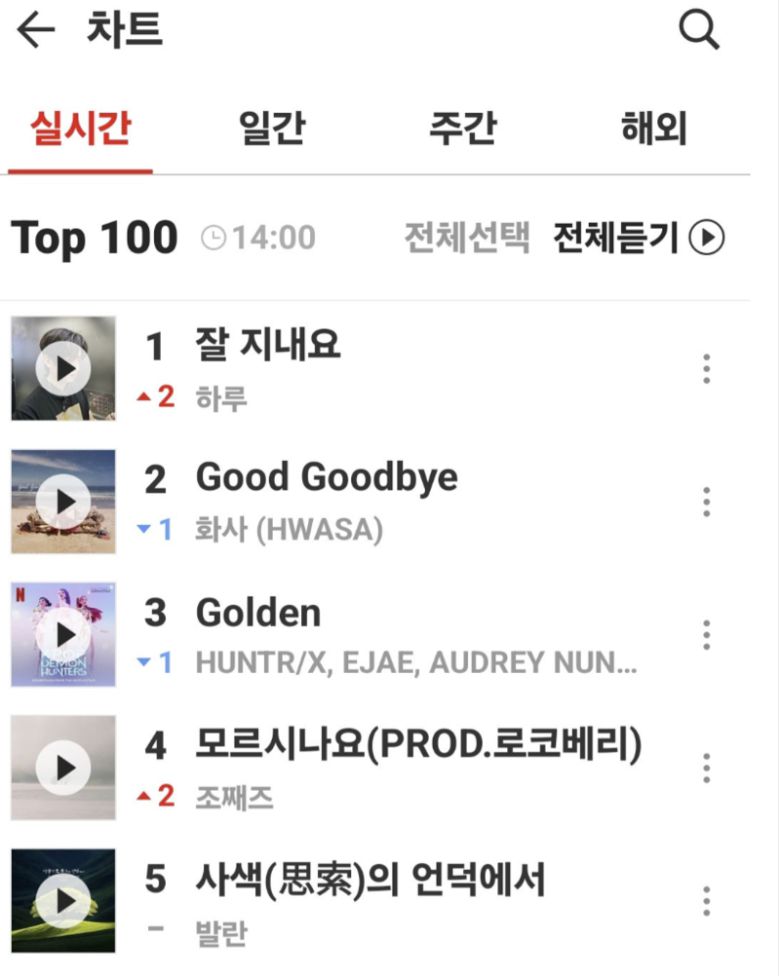This screenshot has width=780, height=976.
Task: Play 잘 지내요 from its album cover
Action: (63, 369)
